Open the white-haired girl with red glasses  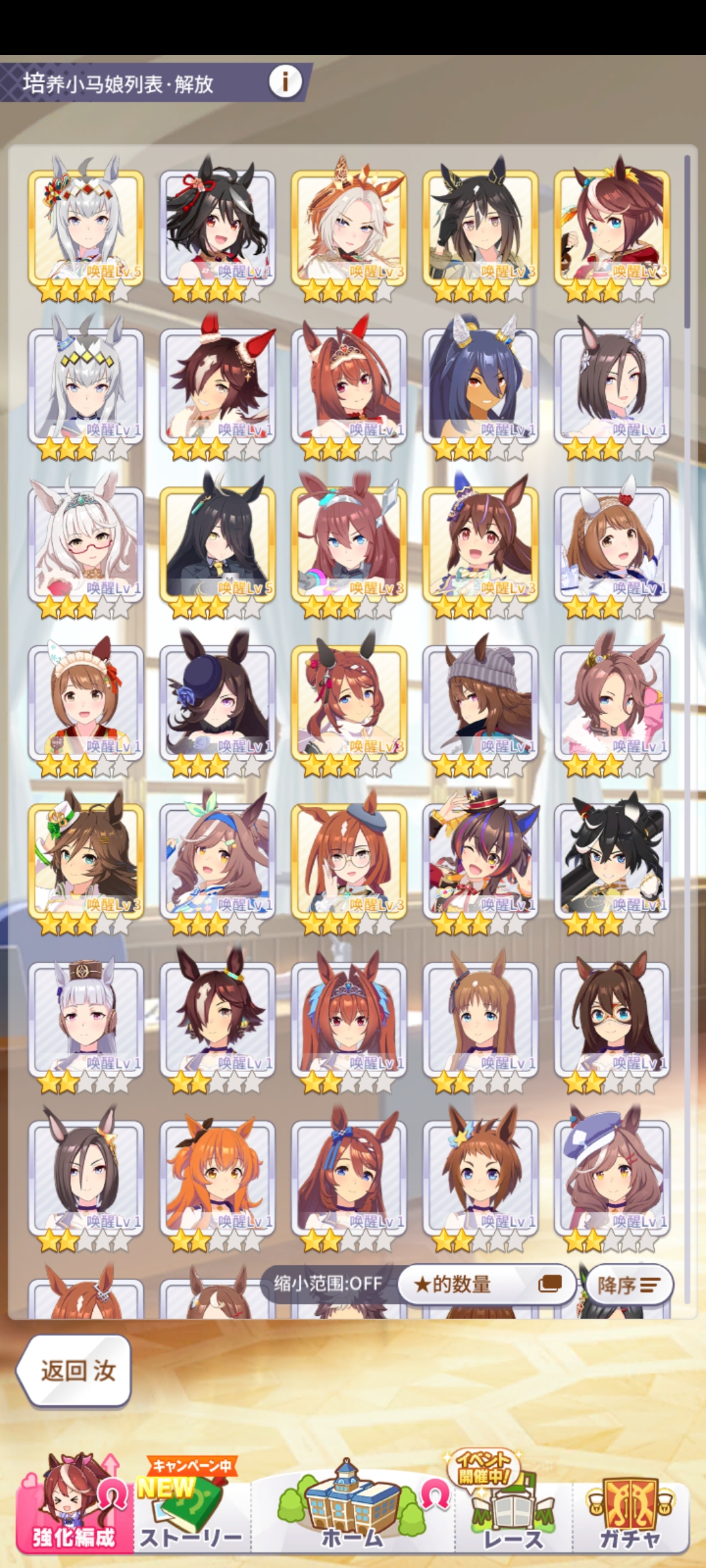tap(86, 545)
